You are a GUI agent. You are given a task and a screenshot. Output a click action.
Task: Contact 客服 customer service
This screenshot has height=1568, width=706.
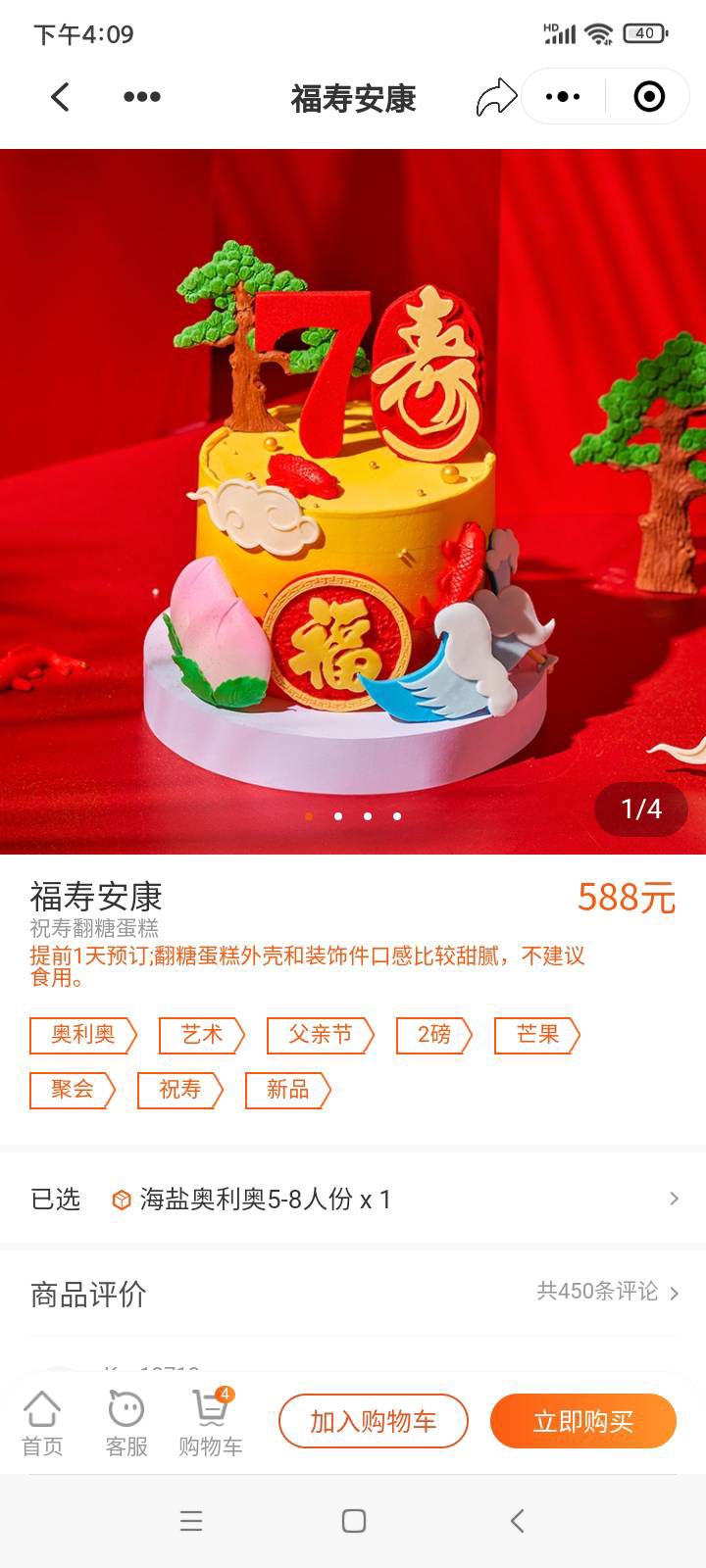click(126, 1424)
